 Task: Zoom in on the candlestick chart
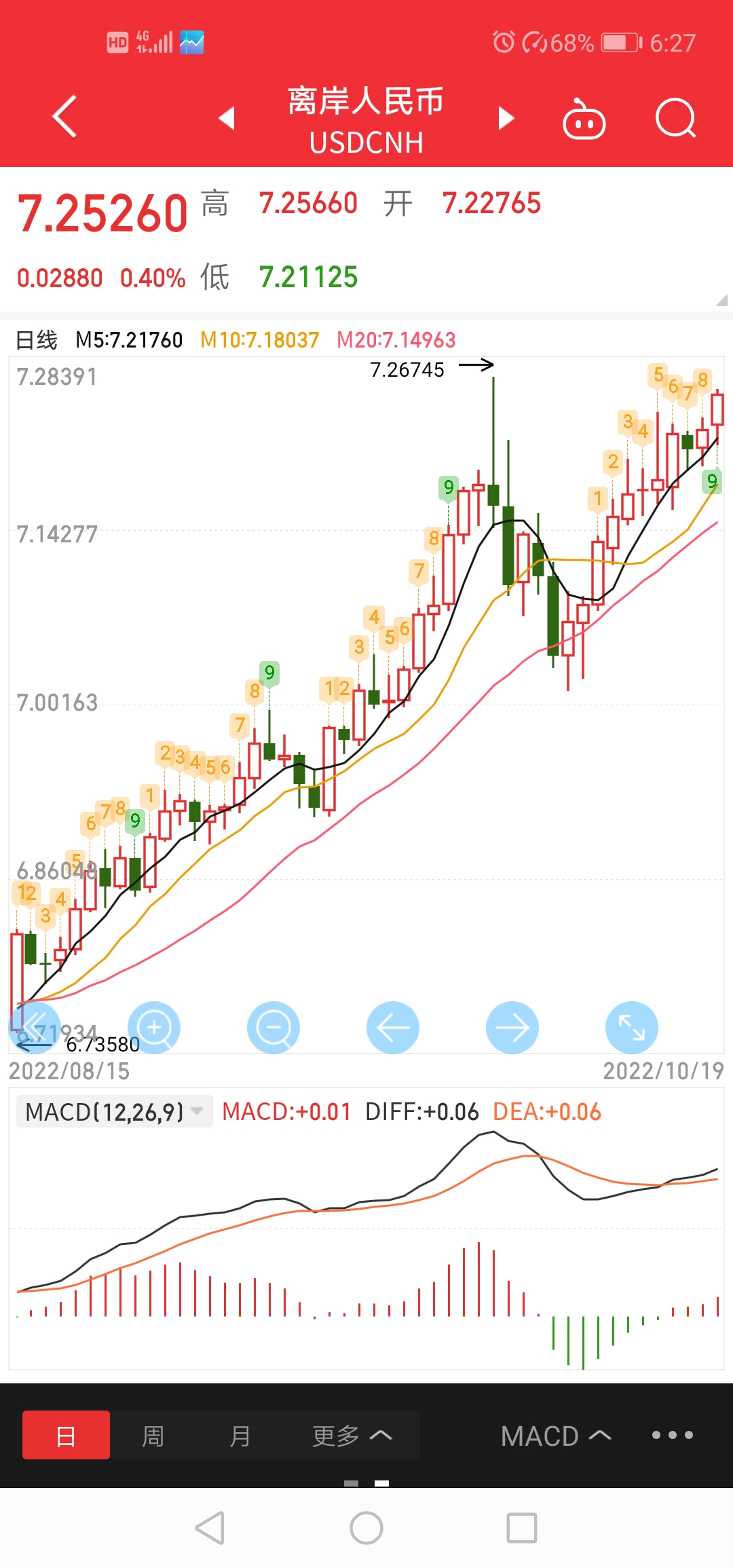coord(154,1028)
